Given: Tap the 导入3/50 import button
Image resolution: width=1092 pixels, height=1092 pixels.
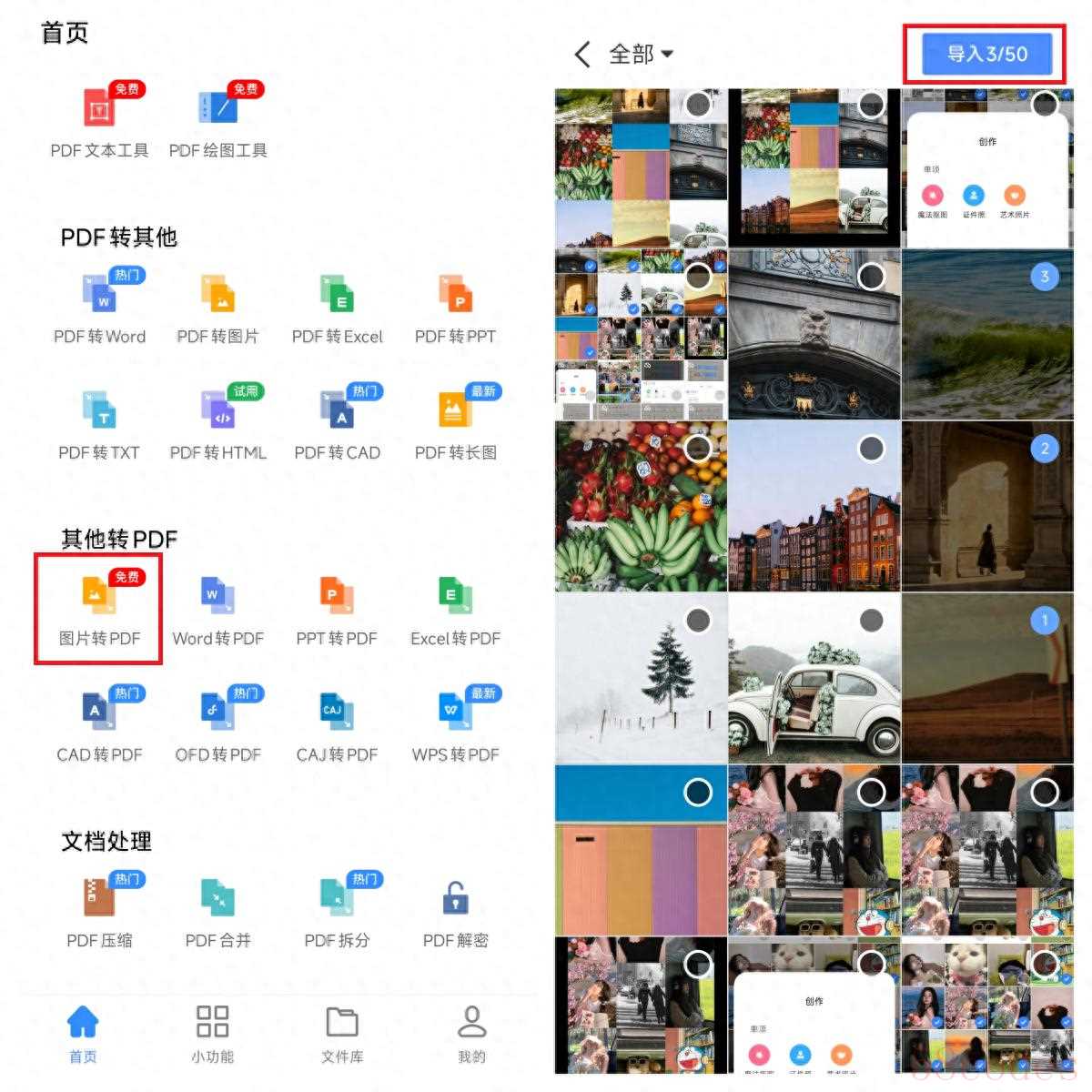Looking at the screenshot, I should [986, 54].
